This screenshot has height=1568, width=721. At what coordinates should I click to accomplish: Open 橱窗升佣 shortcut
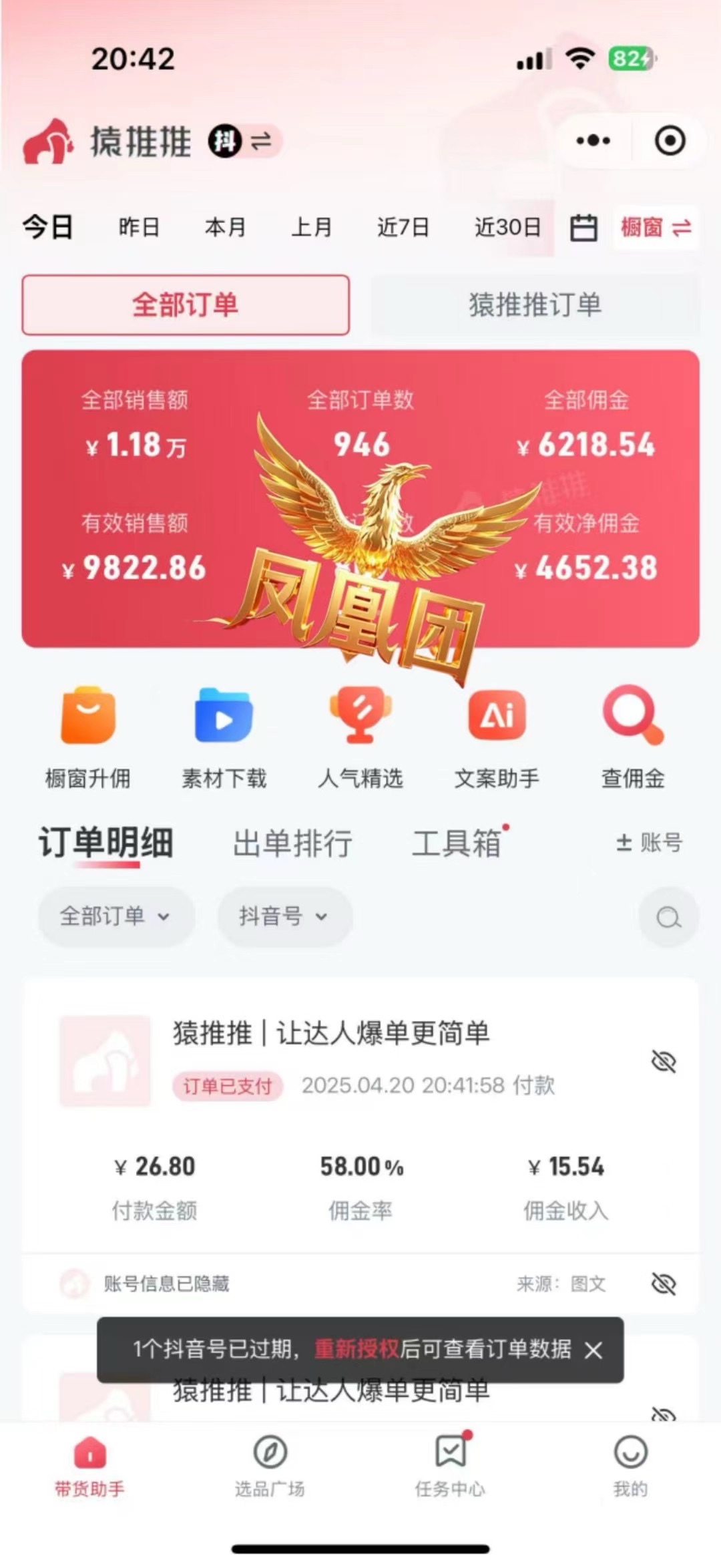click(x=88, y=735)
